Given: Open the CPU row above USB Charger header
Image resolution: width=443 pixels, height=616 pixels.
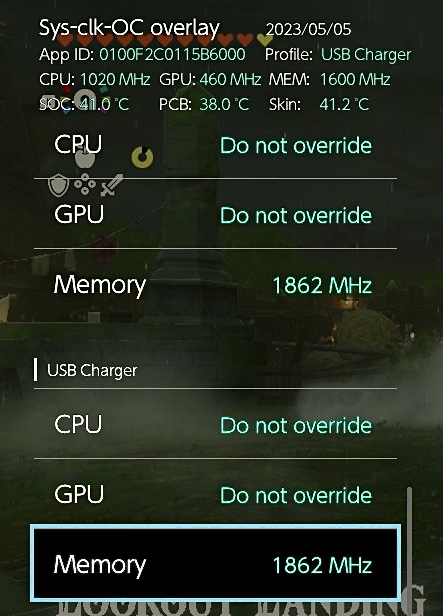Looking at the screenshot, I should click(215, 145).
